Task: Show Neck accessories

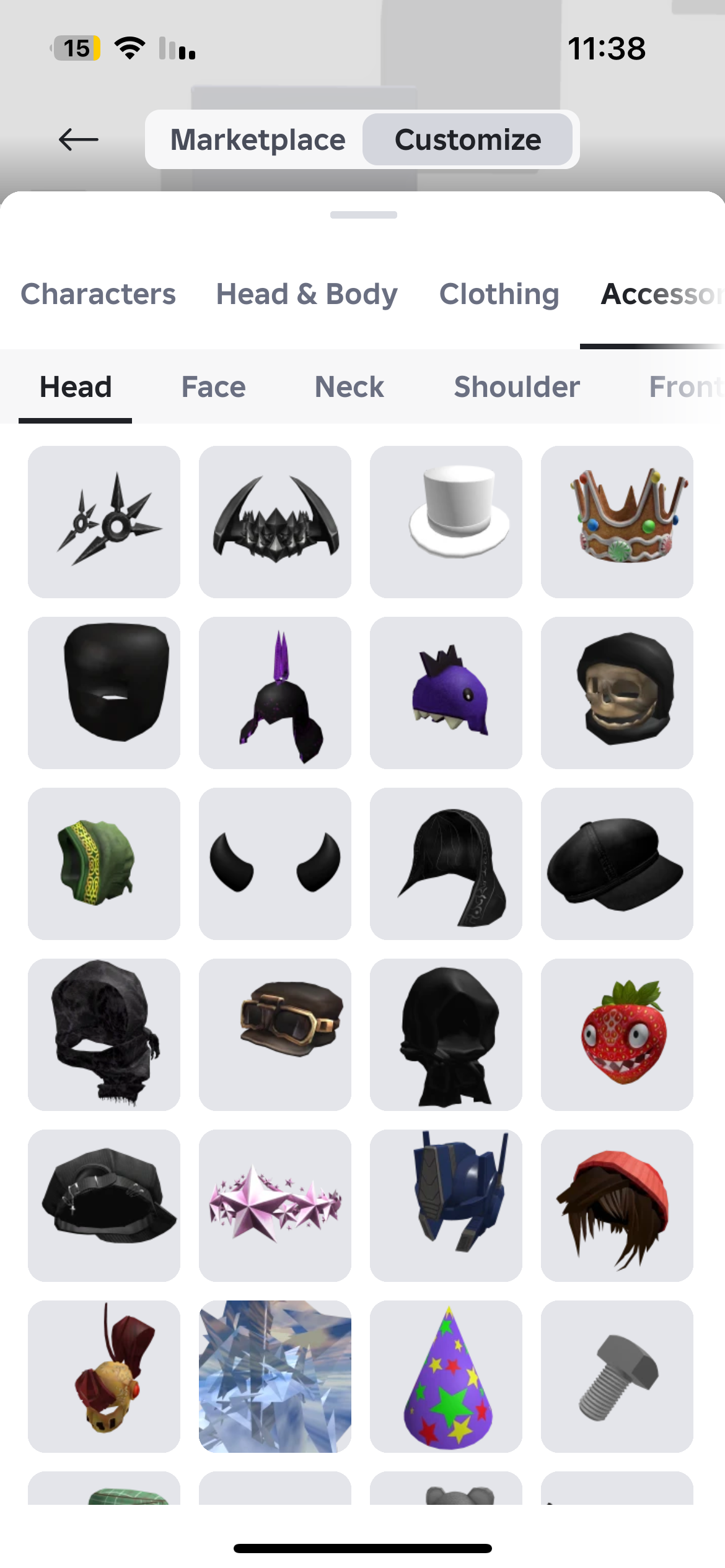Action: pyautogui.click(x=349, y=387)
